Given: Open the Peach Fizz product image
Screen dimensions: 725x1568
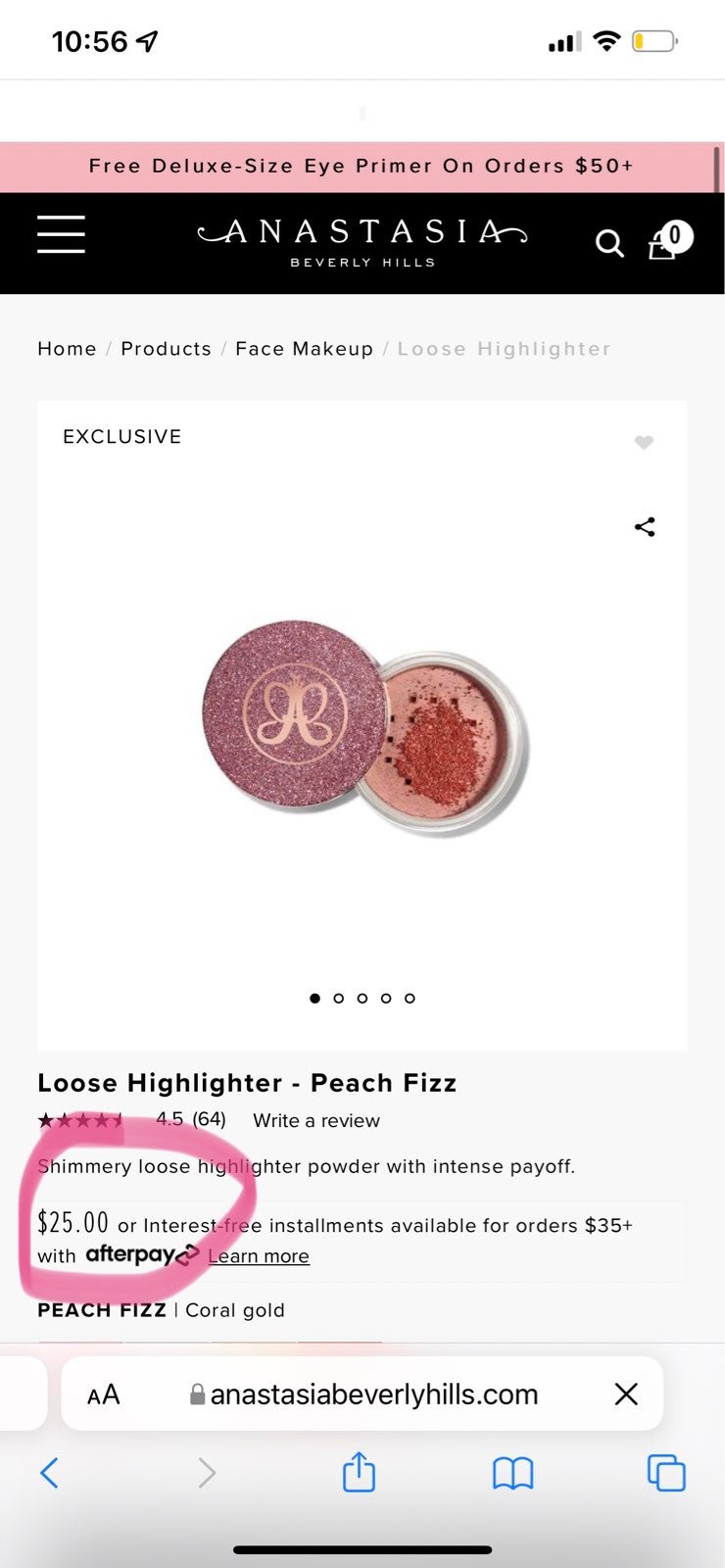Looking at the screenshot, I should (x=364, y=727).
